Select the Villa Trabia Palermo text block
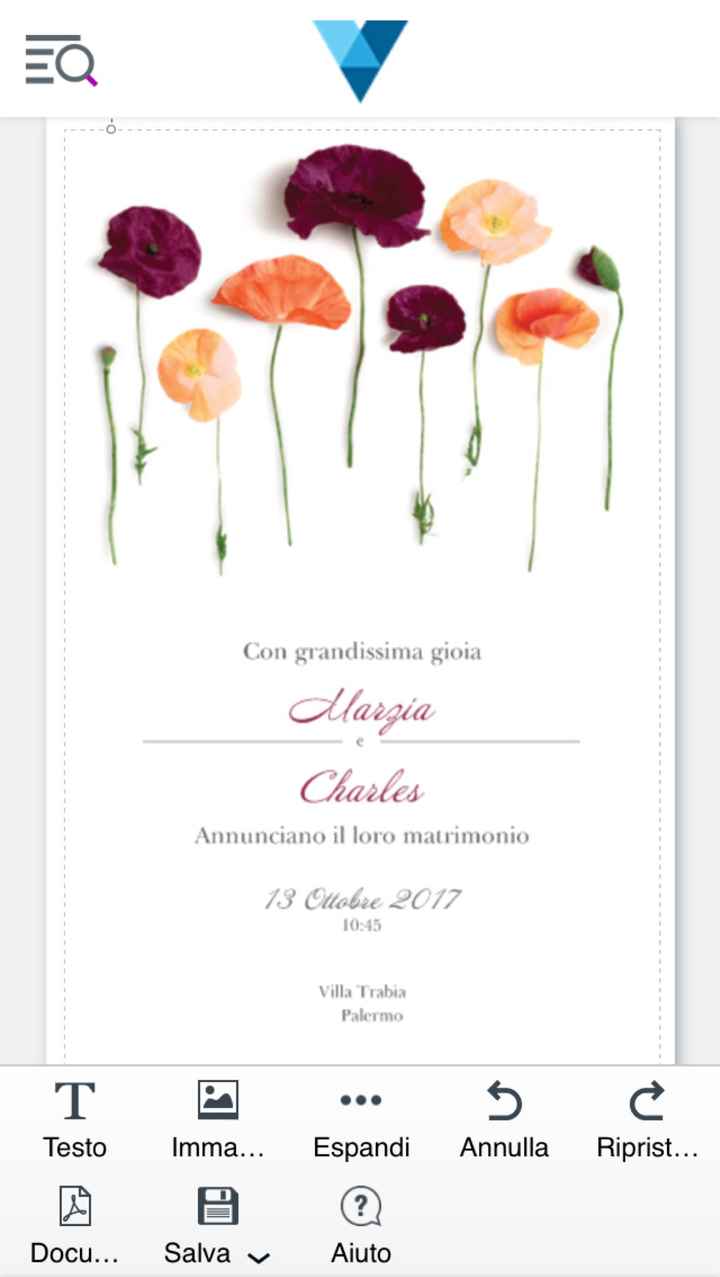Screen dimensions: 720x1277 361,1003
